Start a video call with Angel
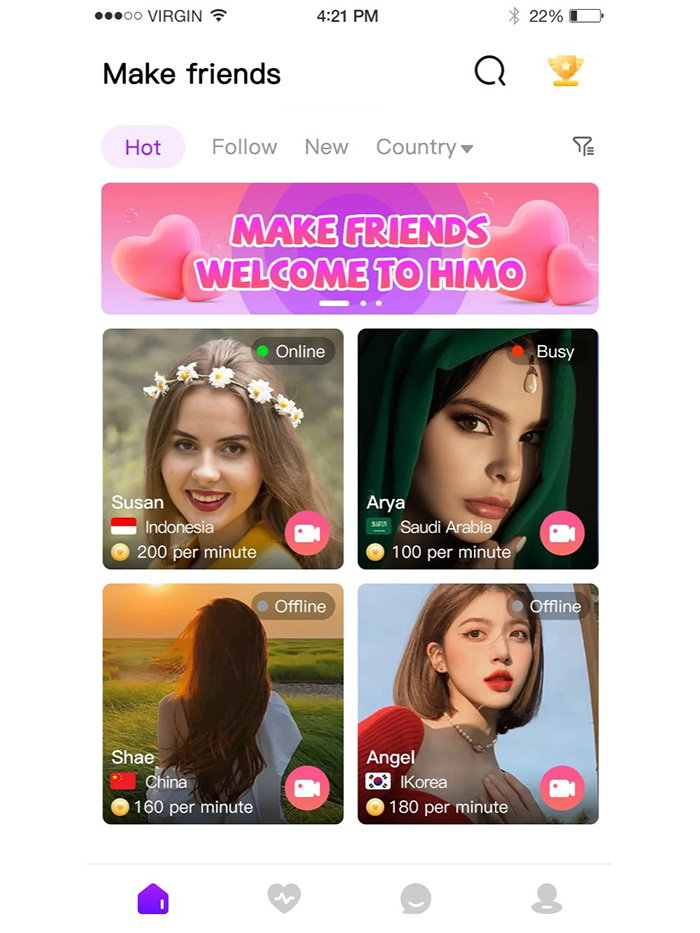The width and height of the screenshot is (700, 933). (562, 788)
